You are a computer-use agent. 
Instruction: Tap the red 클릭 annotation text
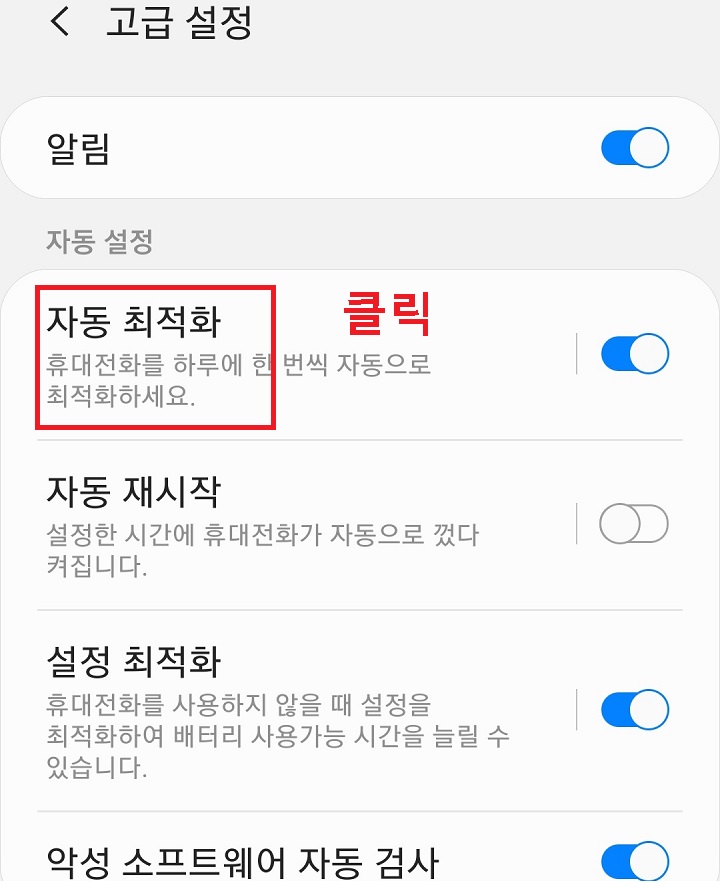click(385, 313)
